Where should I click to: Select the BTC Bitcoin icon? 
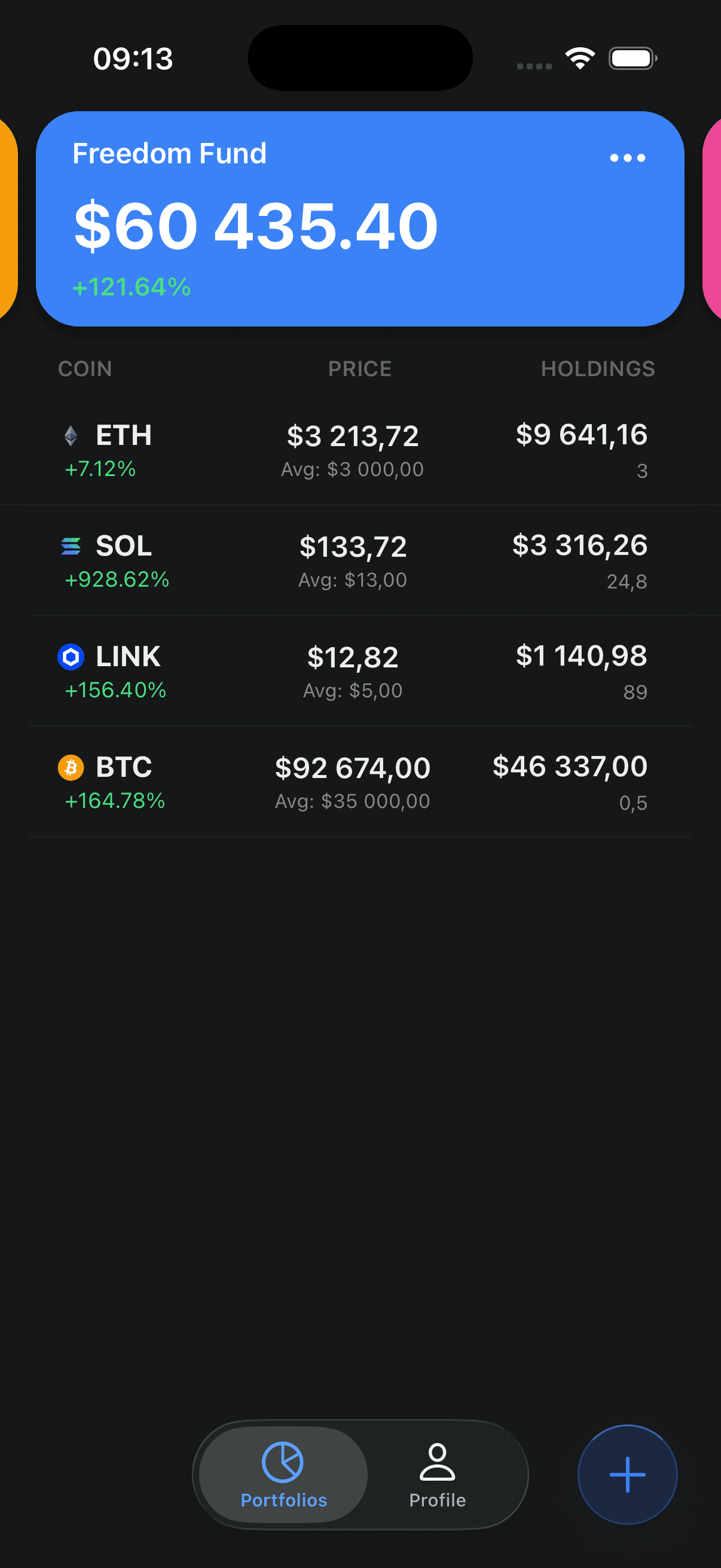point(71,768)
